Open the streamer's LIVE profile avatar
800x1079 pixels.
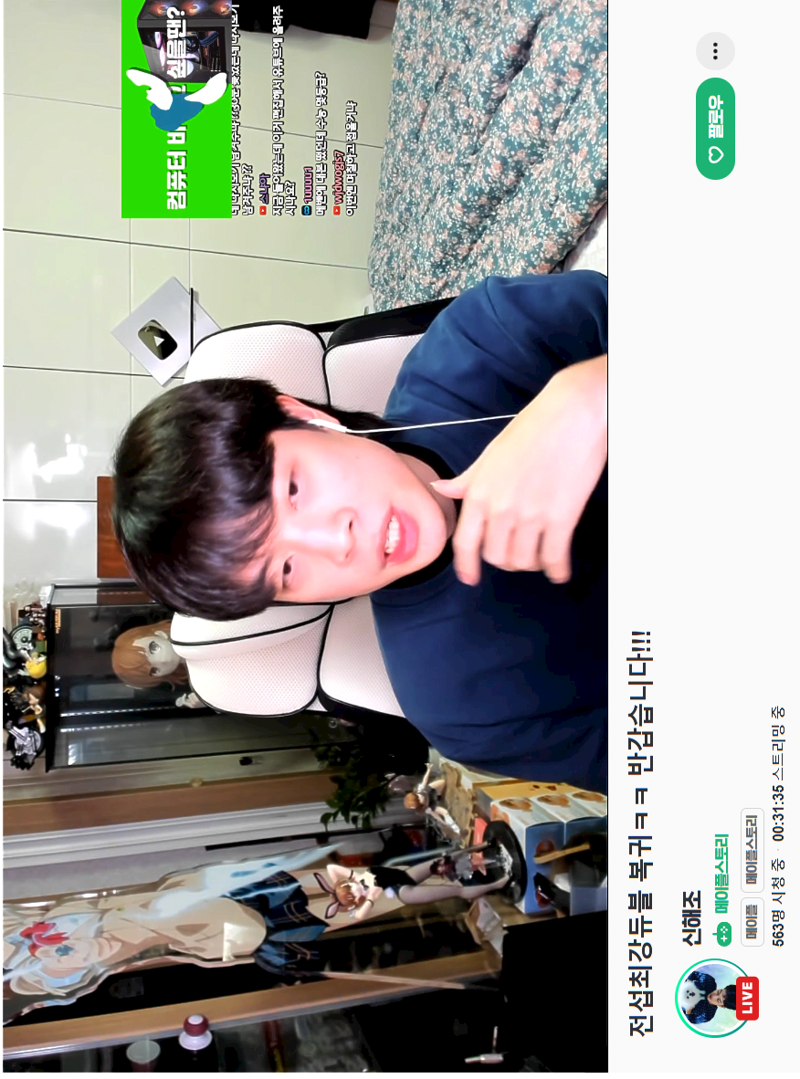pos(713,997)
